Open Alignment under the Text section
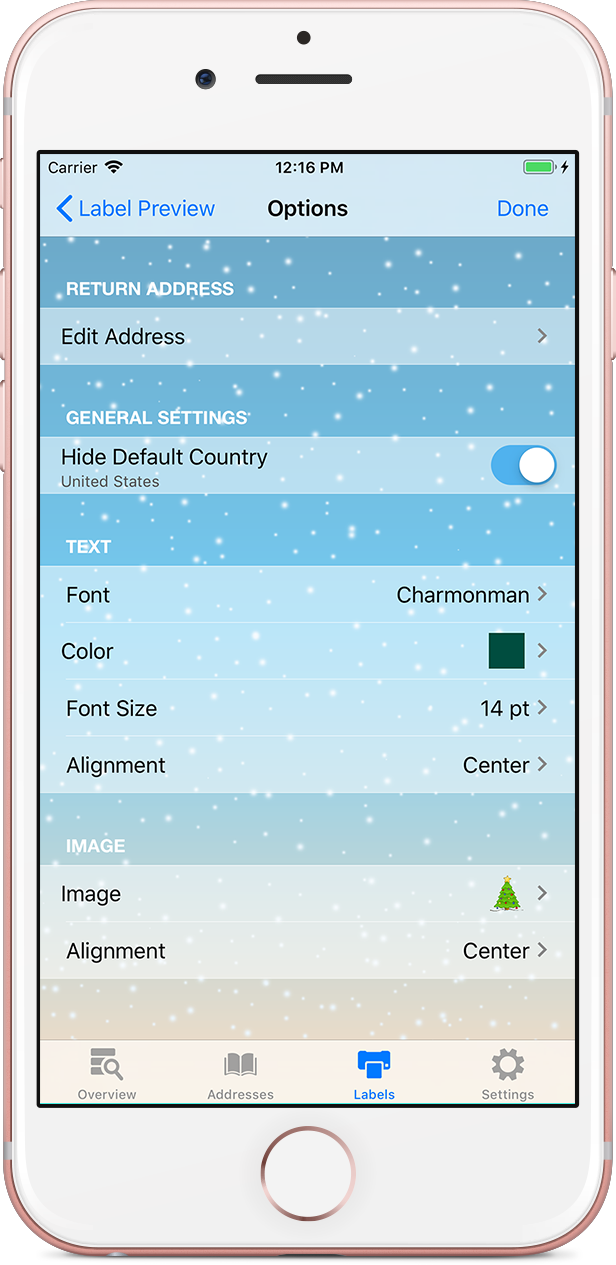The height and width of the screenshot is (1265, 616). (307, 765)
